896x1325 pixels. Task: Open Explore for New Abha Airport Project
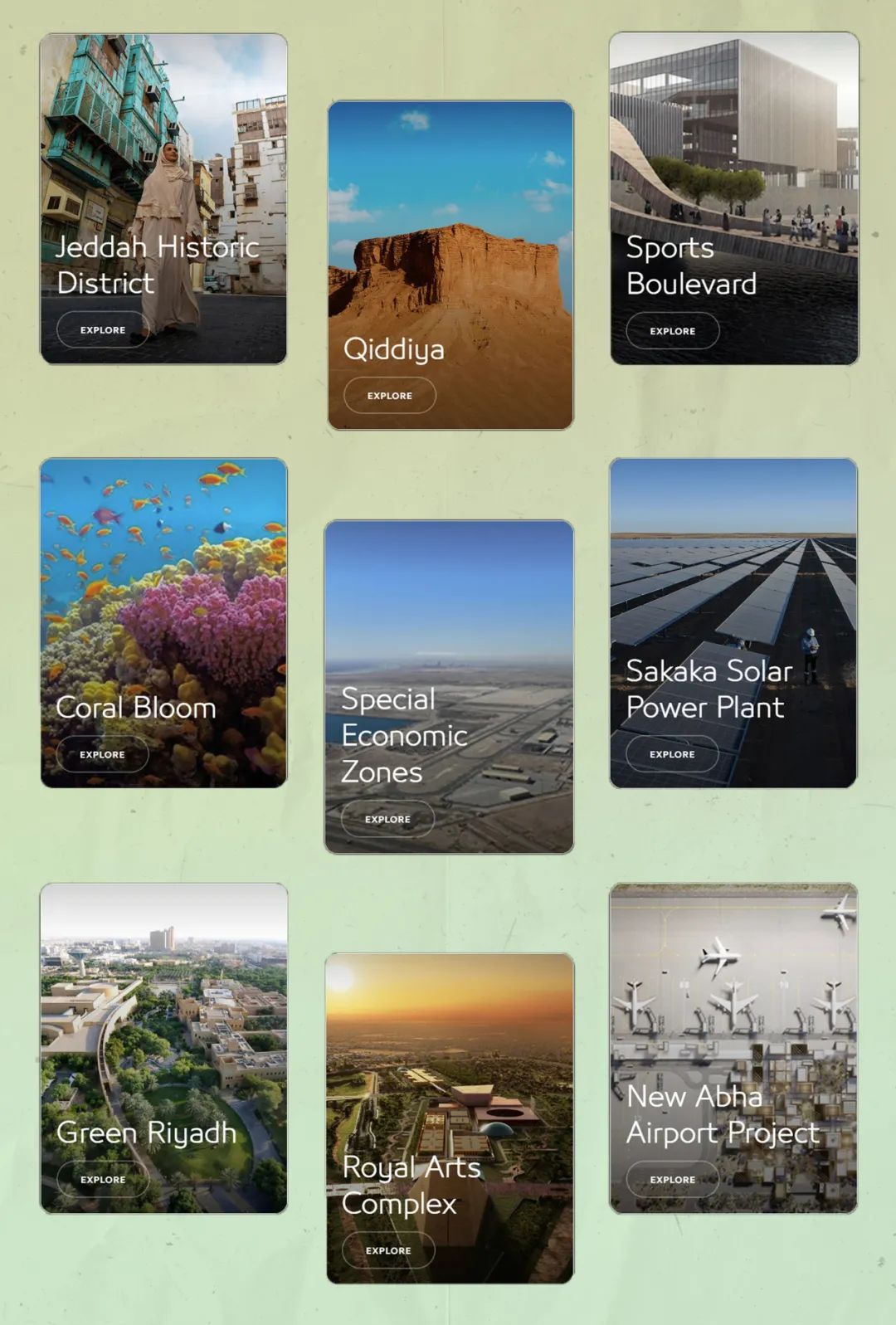click(x=672, y=1180)
